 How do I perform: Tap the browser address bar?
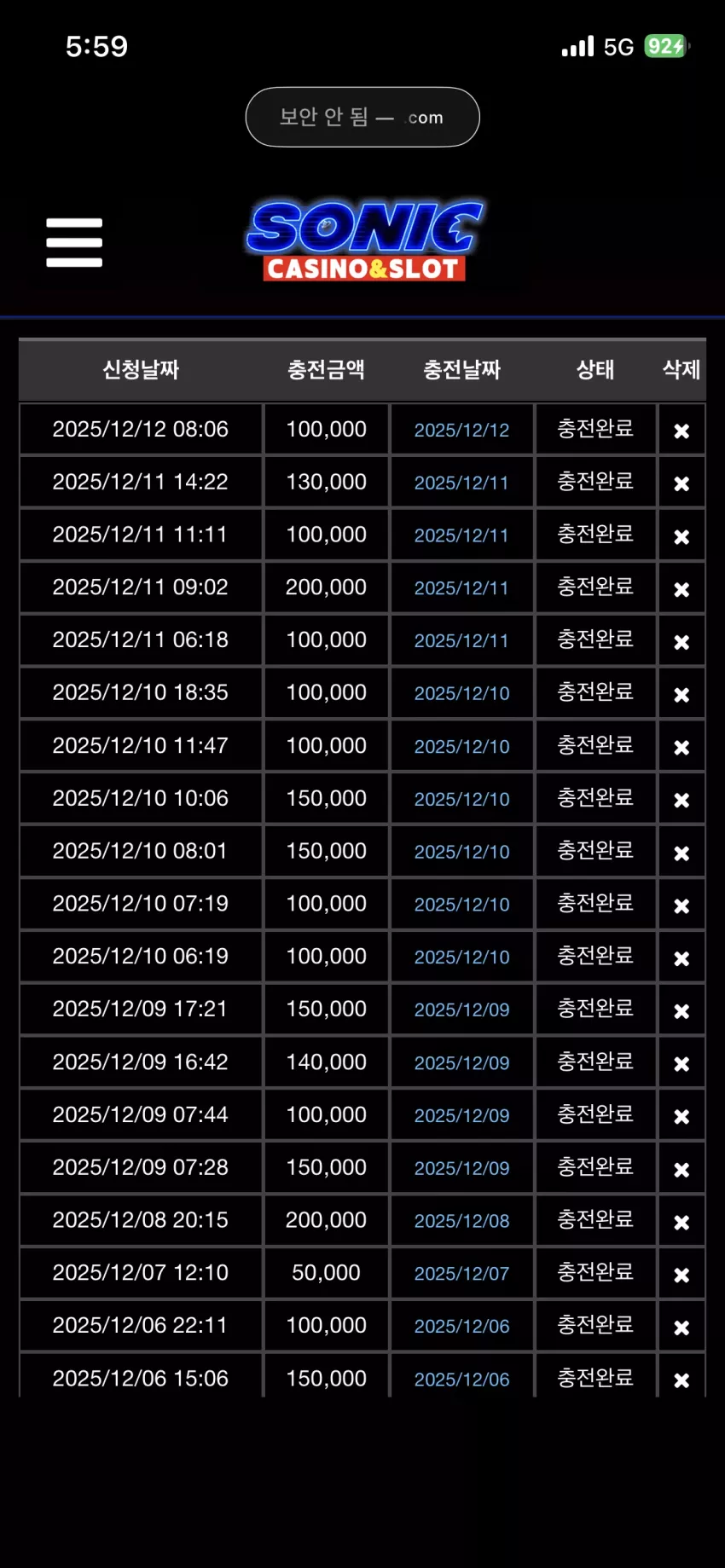click(x=362, y=117)
